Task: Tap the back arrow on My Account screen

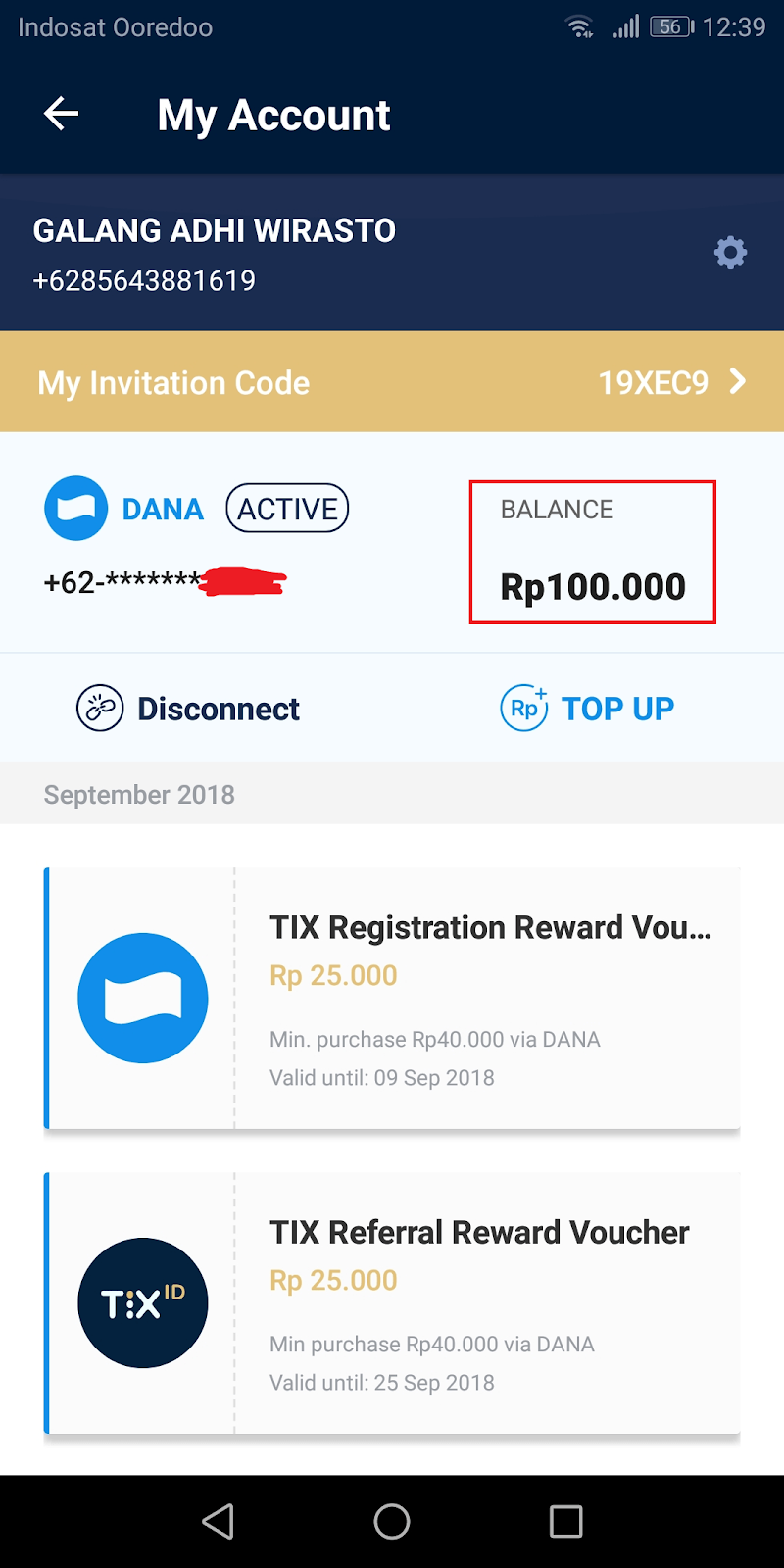Action: pyautogui.click(x=61, y=114)
